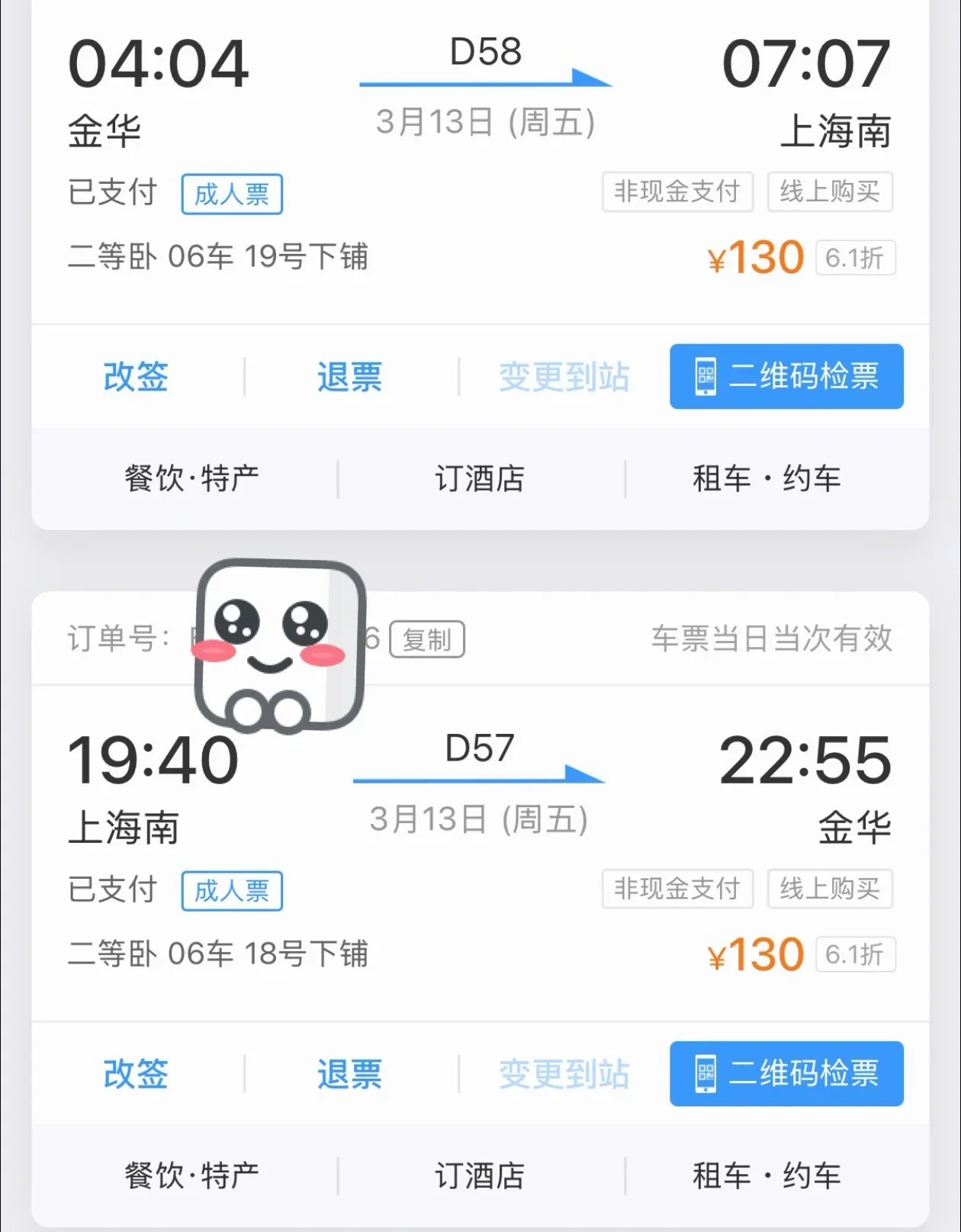Viewport: 961px width, 1232px height.
Task: Open 二维码检票 for the D57 ticket
Action: [x=786, y=1074]
